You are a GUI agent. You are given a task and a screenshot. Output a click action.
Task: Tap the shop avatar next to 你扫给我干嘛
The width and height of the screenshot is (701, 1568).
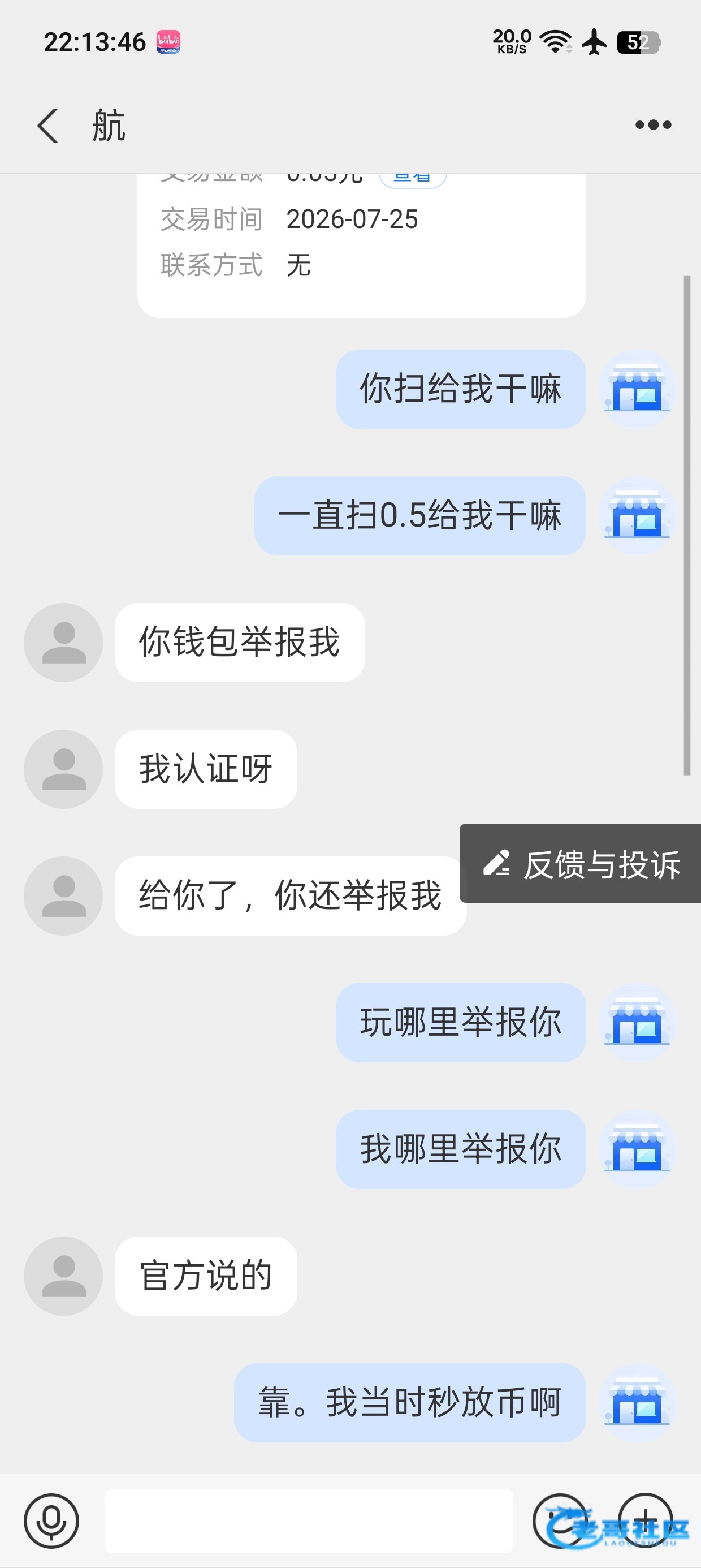click(x=637, y=389)
